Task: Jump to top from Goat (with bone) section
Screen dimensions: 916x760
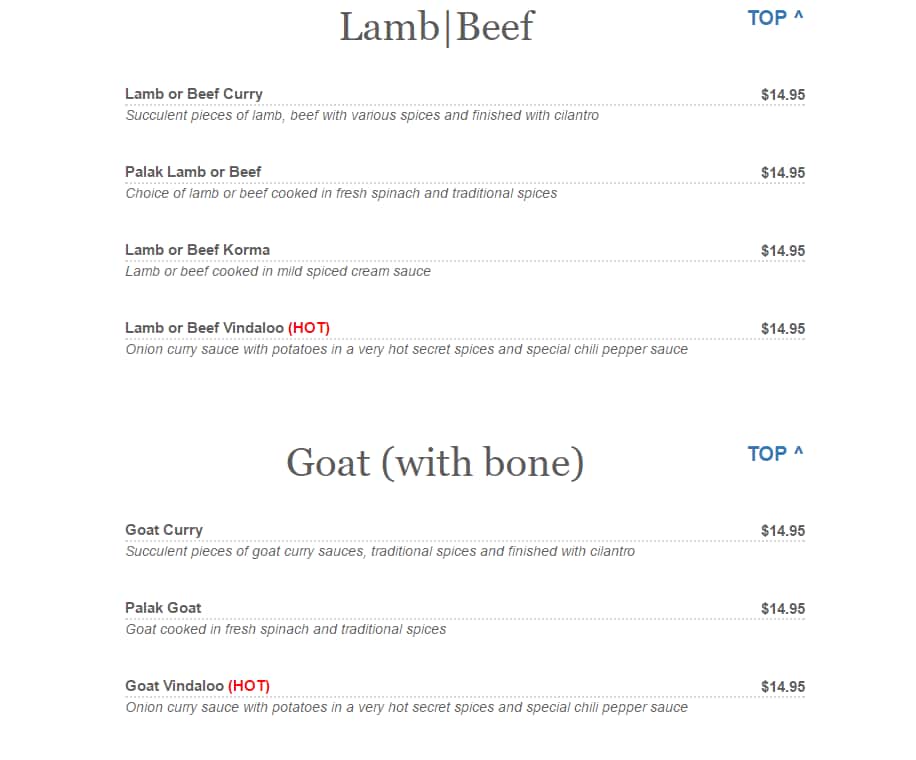Action: tap(775, 454)
